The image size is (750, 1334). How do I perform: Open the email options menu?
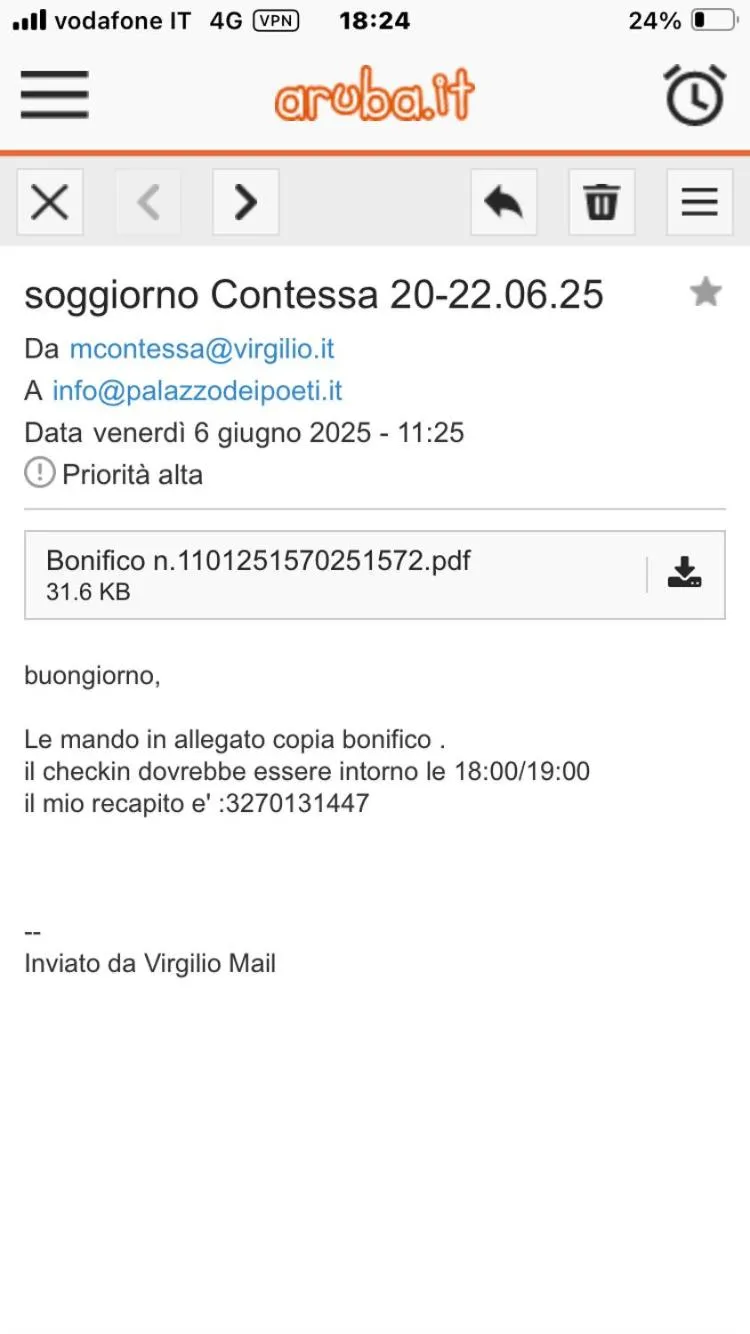tap(699, 203)
